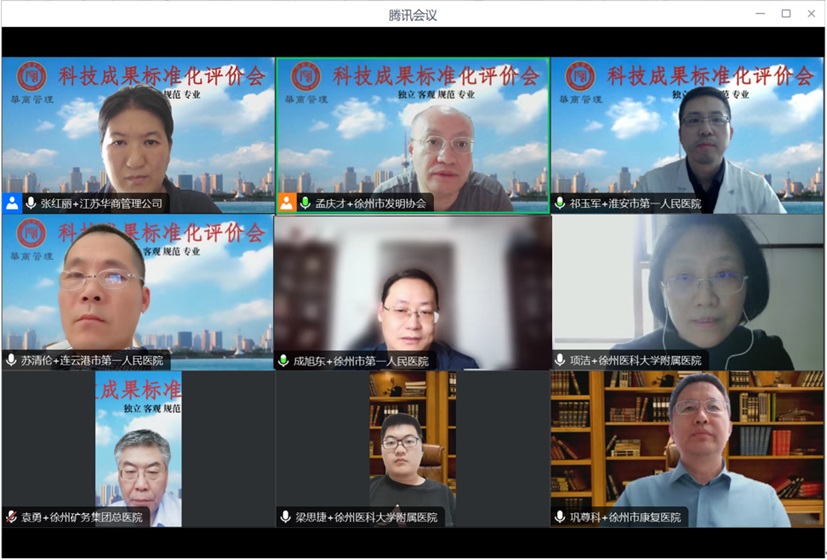827x560 pixels.
Task: Open 祁玉军's video tile
Action: tap(687, 135)
